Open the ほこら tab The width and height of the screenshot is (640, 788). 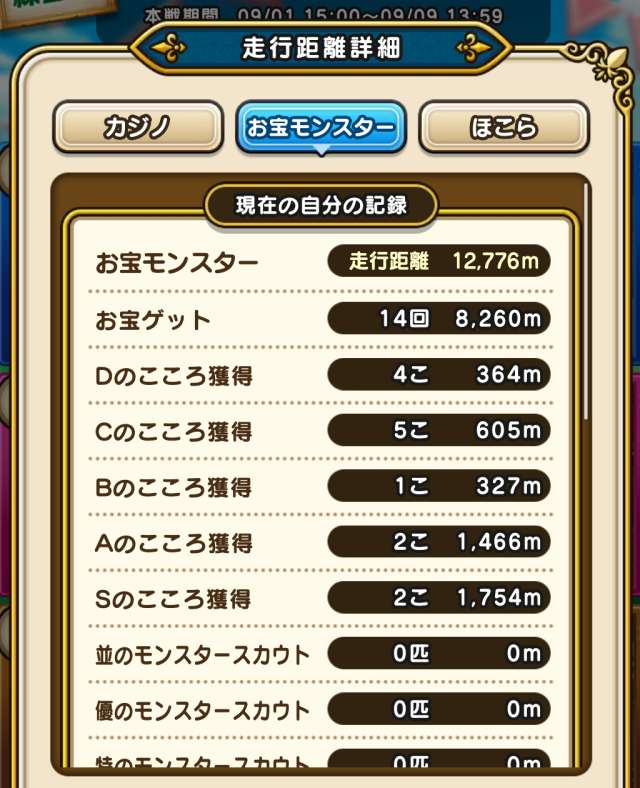point(503,127)
